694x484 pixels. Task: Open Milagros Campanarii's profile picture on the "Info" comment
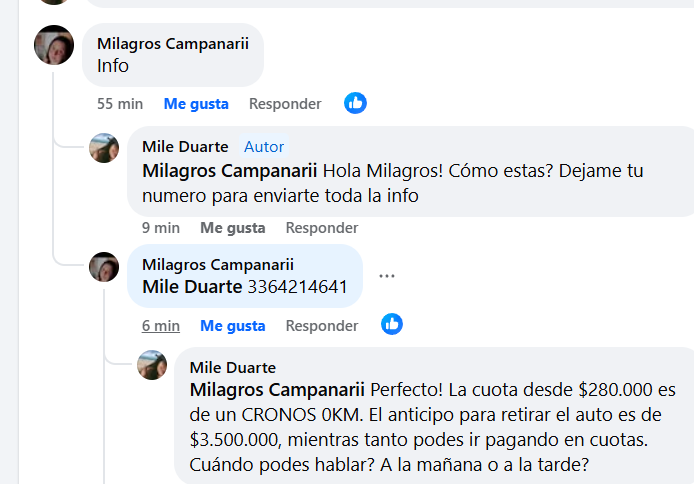point(54,45)
